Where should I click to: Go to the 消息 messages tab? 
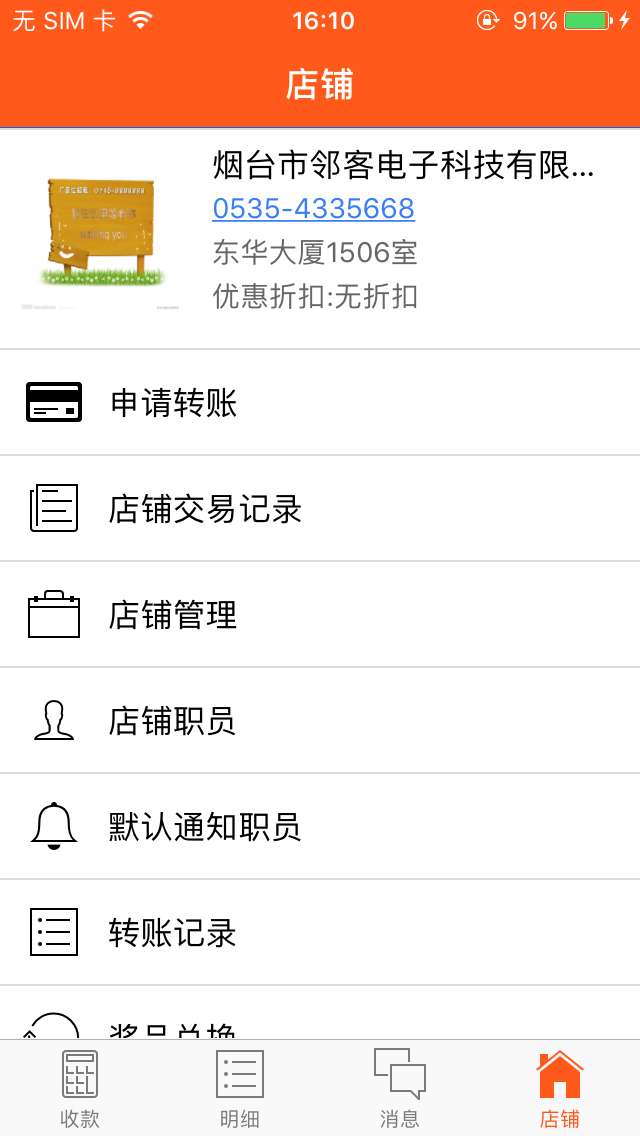(400, 1088)
